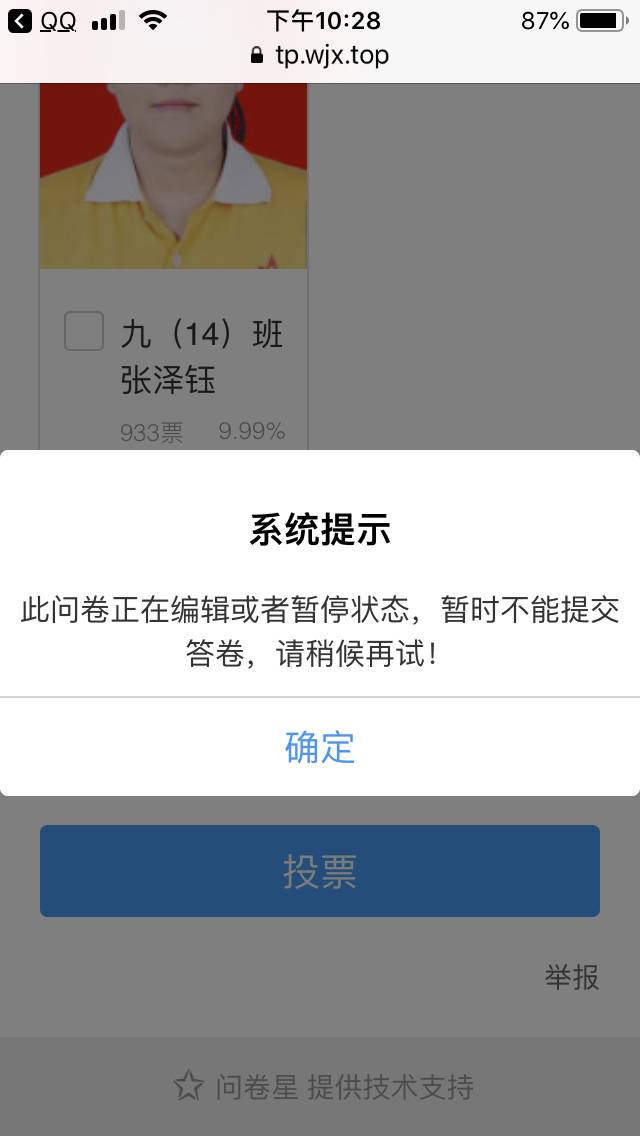The image size is (640, 1136).
Task: Open the 举报 report link
Action: (x=571, y=977)
